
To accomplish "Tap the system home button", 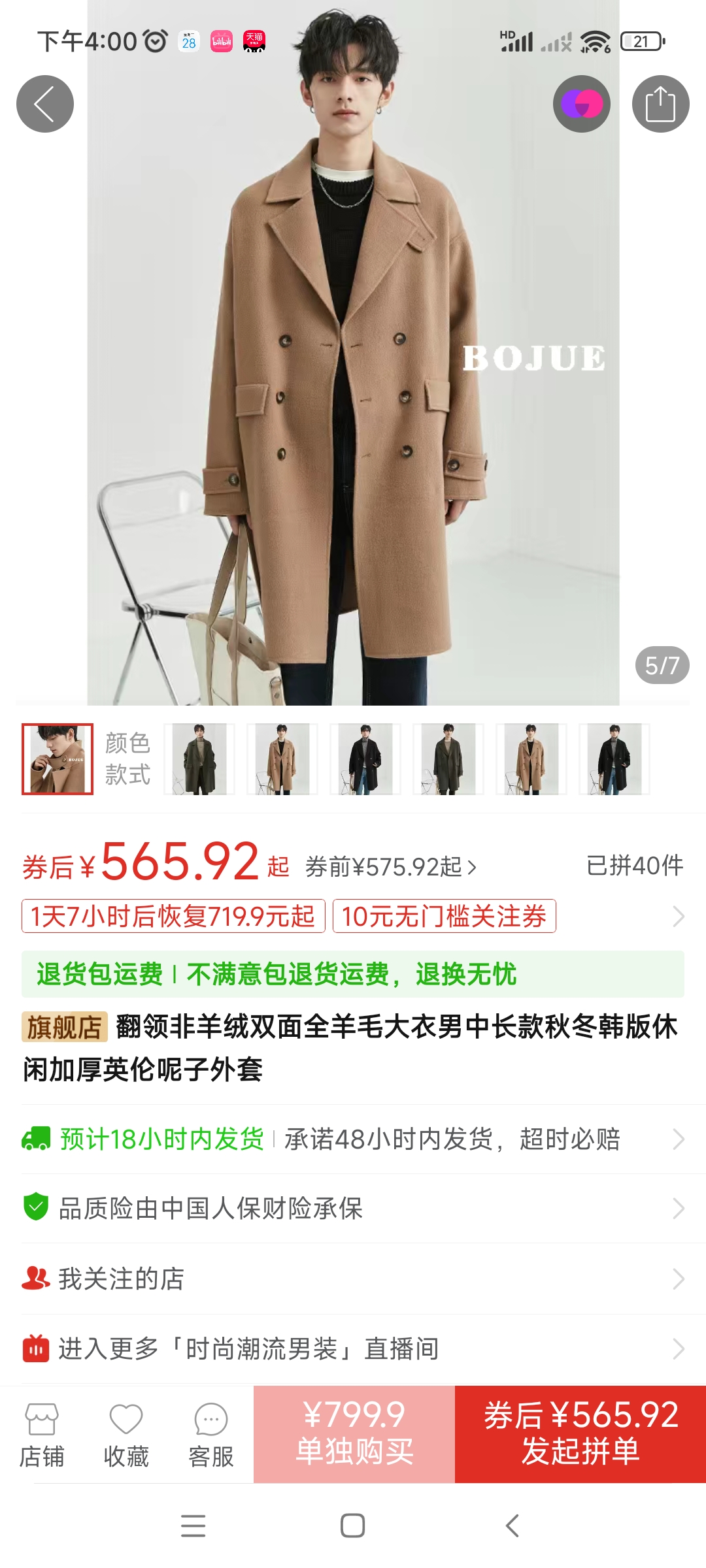I will tap(353, 1526).
